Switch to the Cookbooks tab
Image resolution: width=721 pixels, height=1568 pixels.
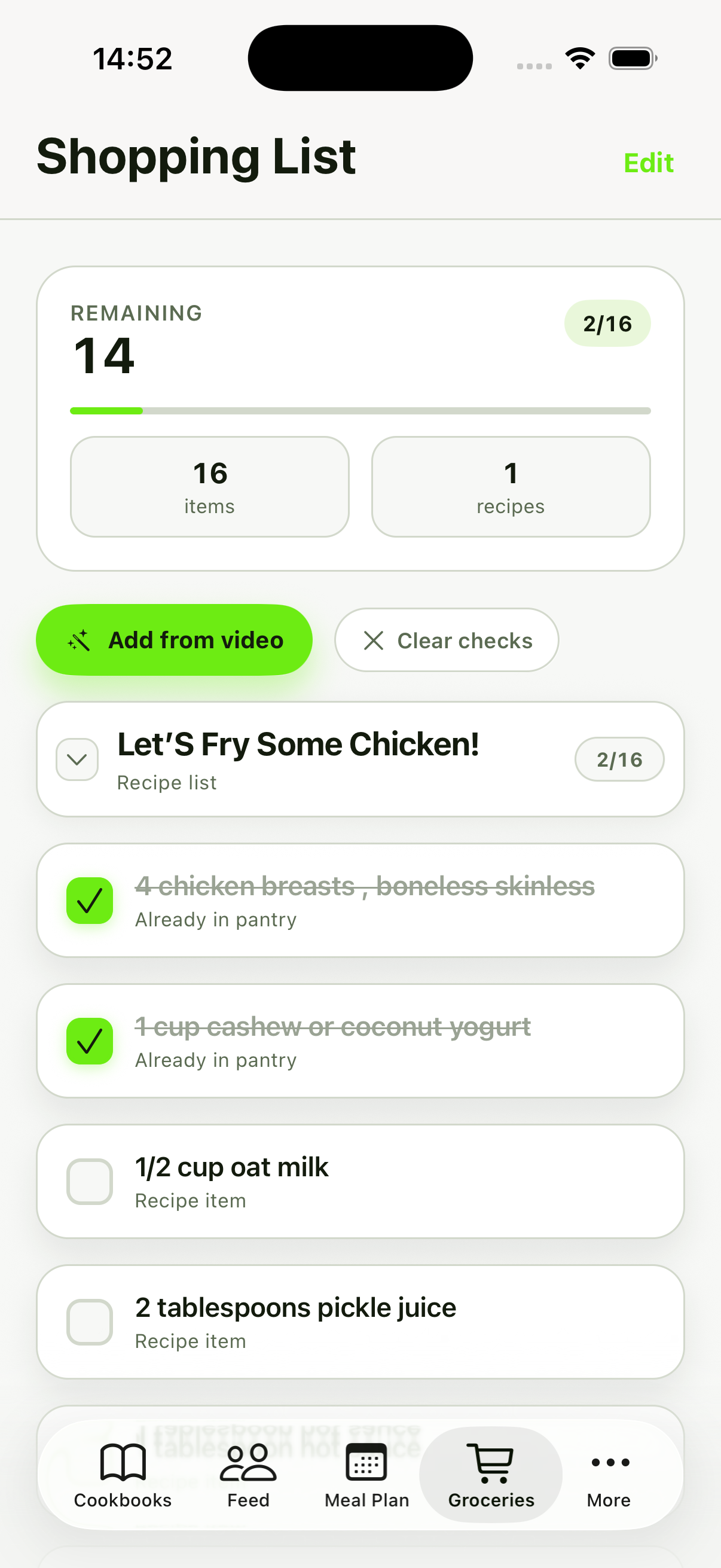(123, 1475)
